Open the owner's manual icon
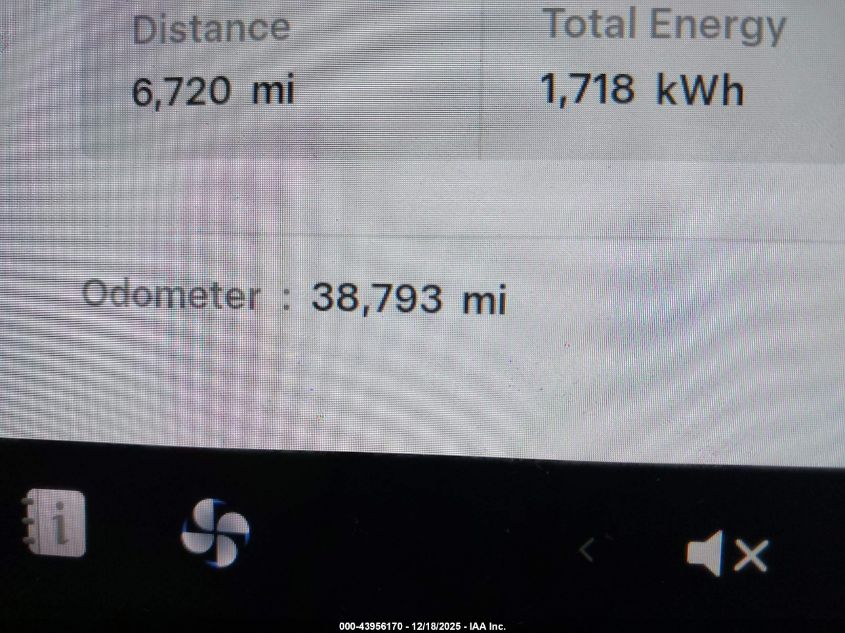Viewport: 845px width, 633px height. (x=56, y=523)
